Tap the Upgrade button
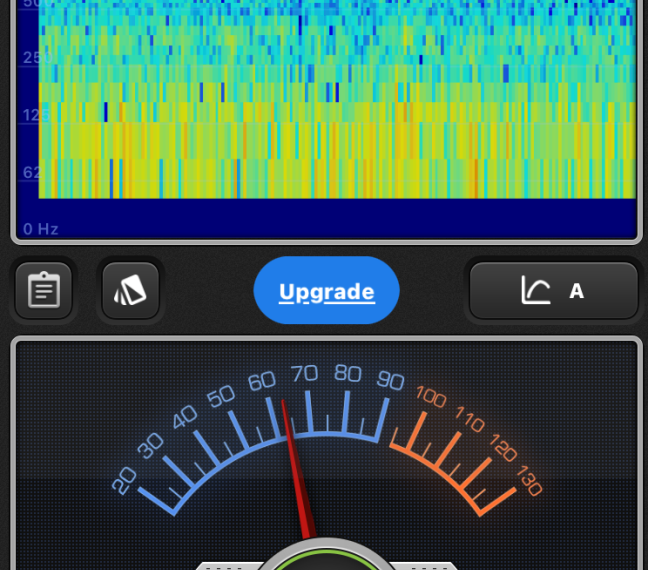 (x=326, y=291)
